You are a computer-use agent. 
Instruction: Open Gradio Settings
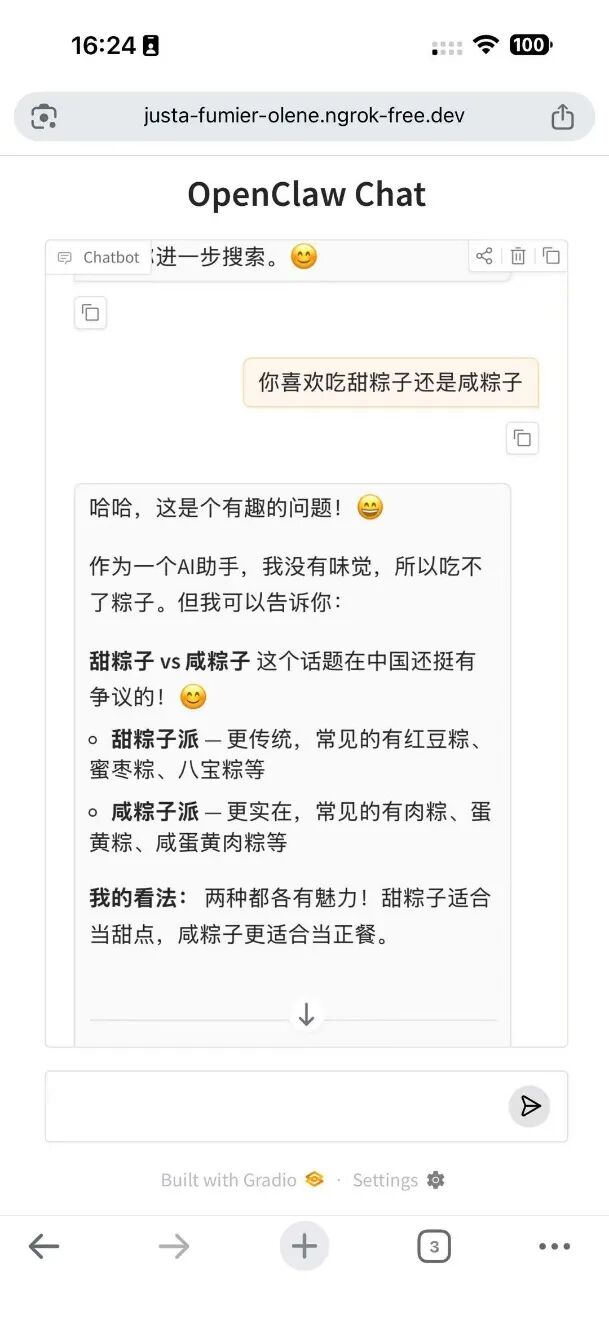click(x=398, y=1180)
